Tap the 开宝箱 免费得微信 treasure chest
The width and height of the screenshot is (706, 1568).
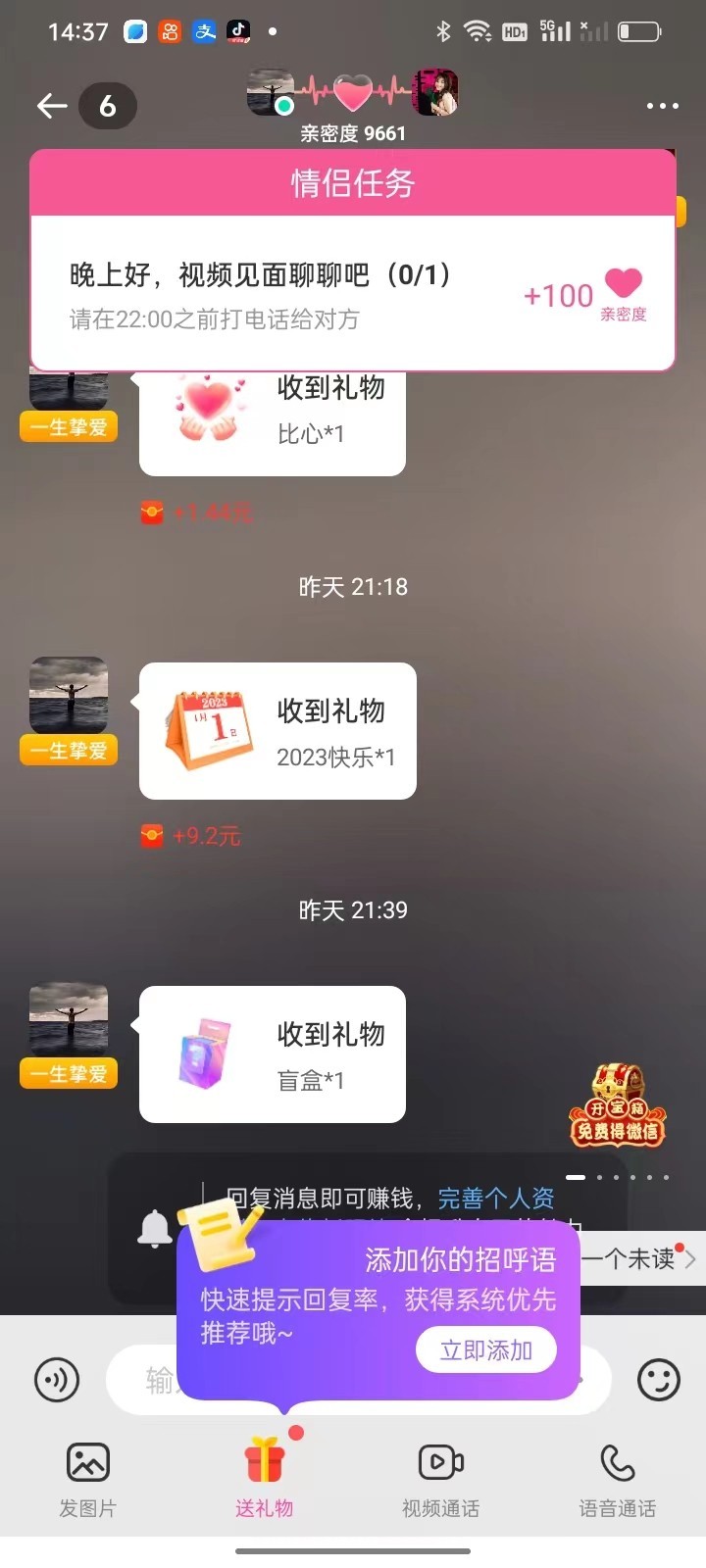618,1107
